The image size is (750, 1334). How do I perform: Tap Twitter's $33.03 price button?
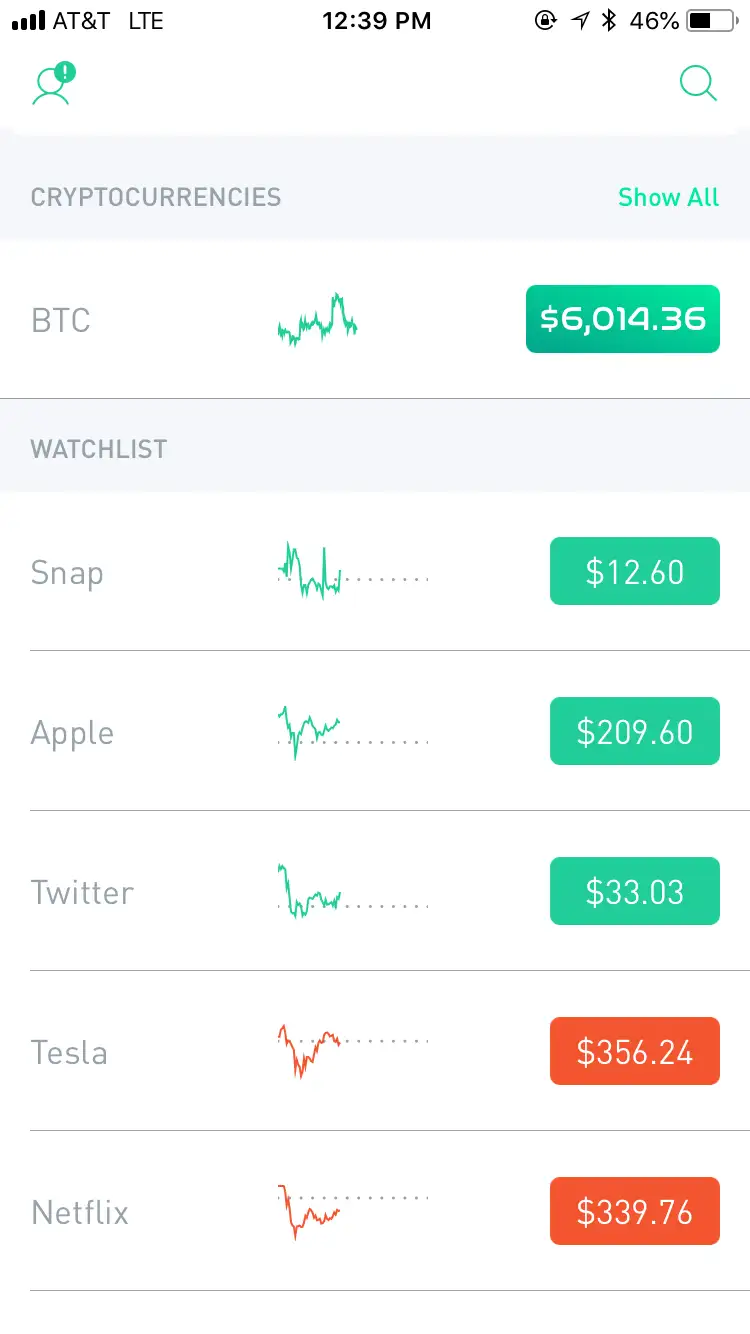click(x=634, y=891)
